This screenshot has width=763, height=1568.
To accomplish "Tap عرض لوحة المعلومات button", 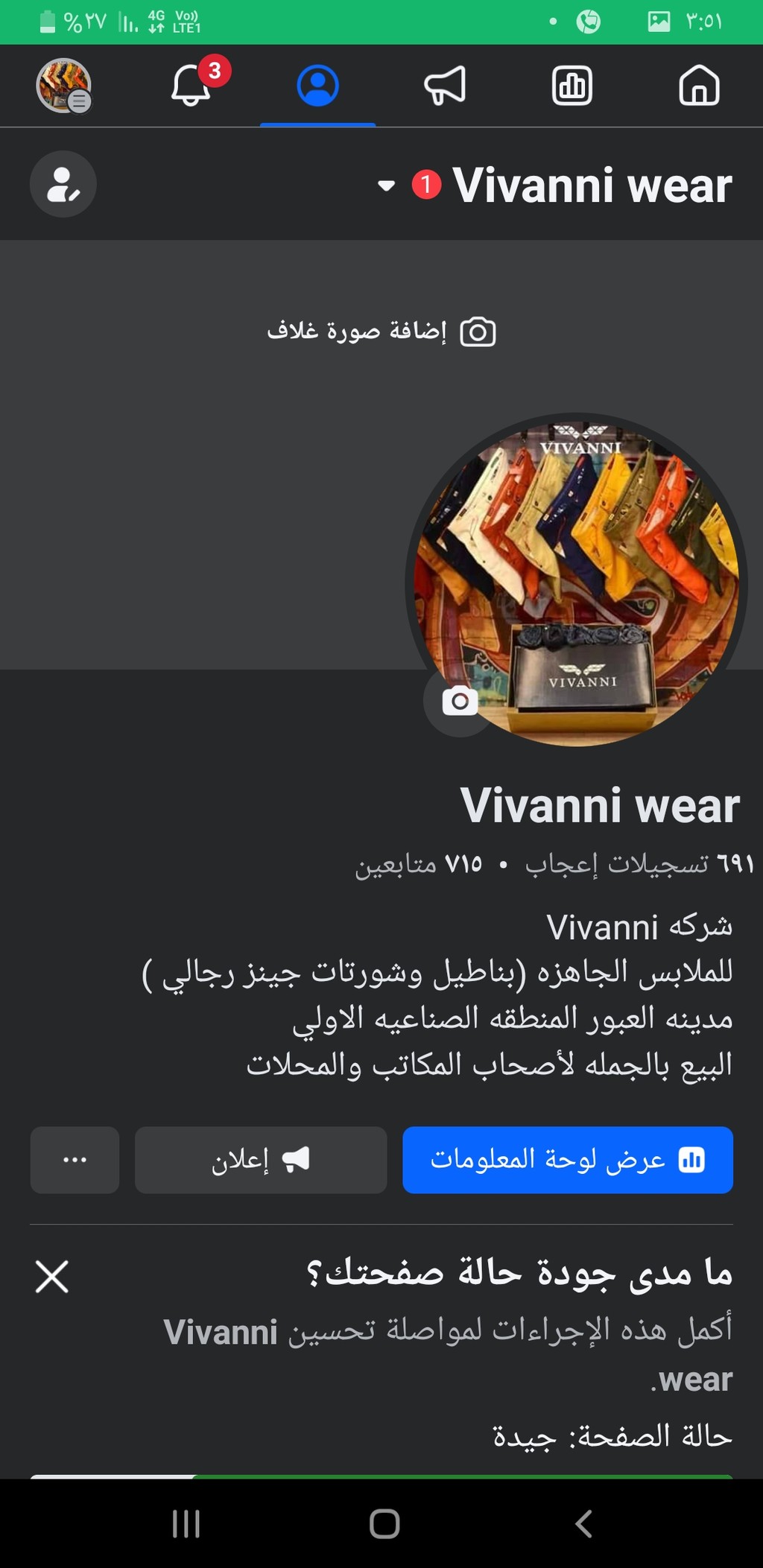I will (x=568, y=1160).
